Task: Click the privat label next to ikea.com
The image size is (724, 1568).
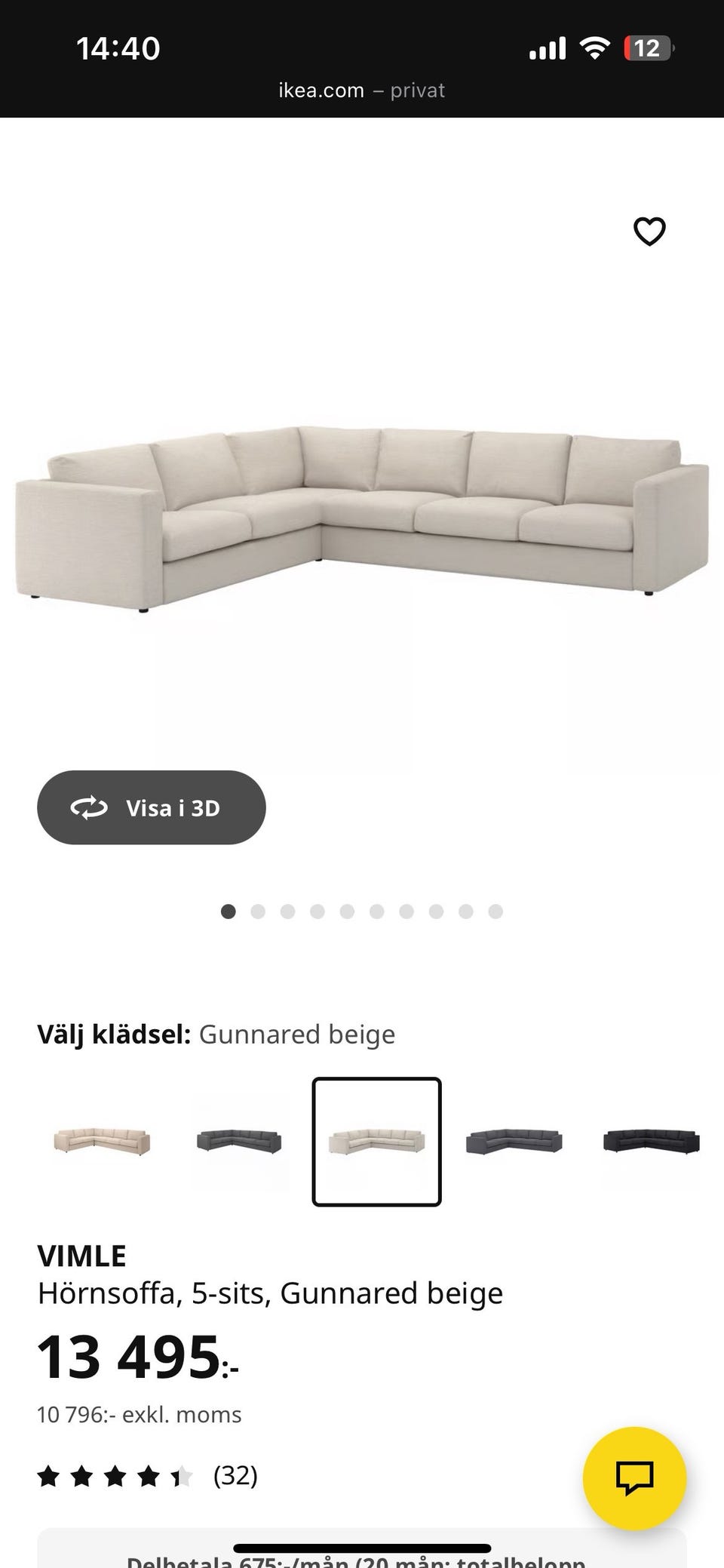Action: tap(416, 90)
